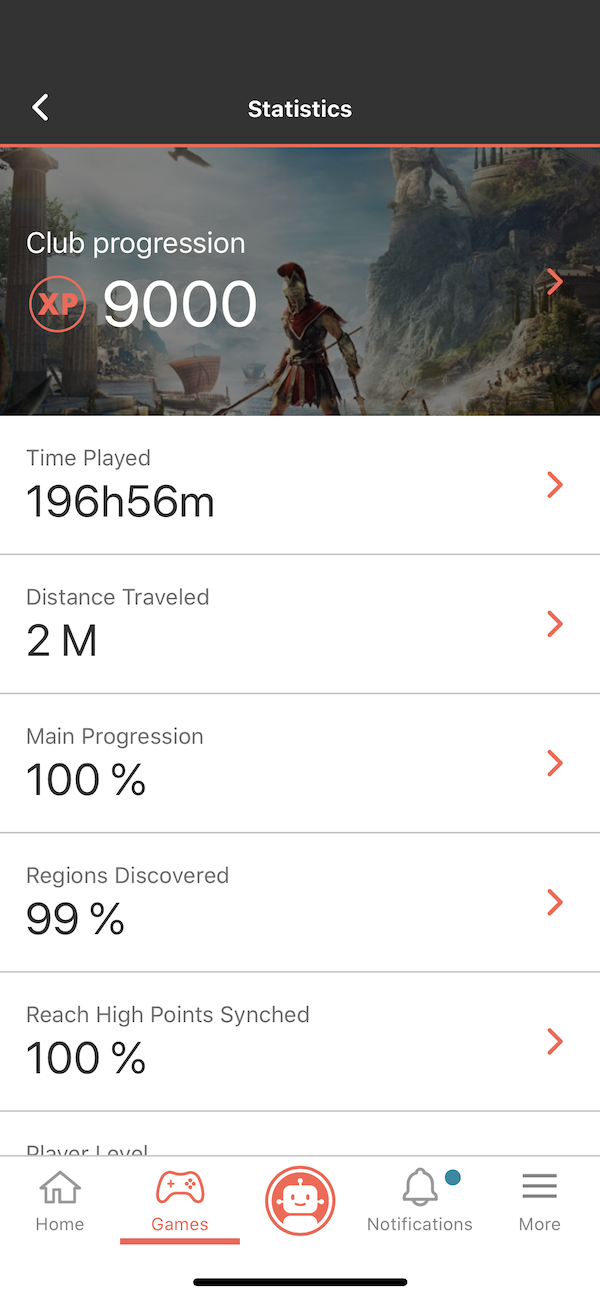
Task: Go back from the Statistics screen
Action: click(x=40, y=108)
